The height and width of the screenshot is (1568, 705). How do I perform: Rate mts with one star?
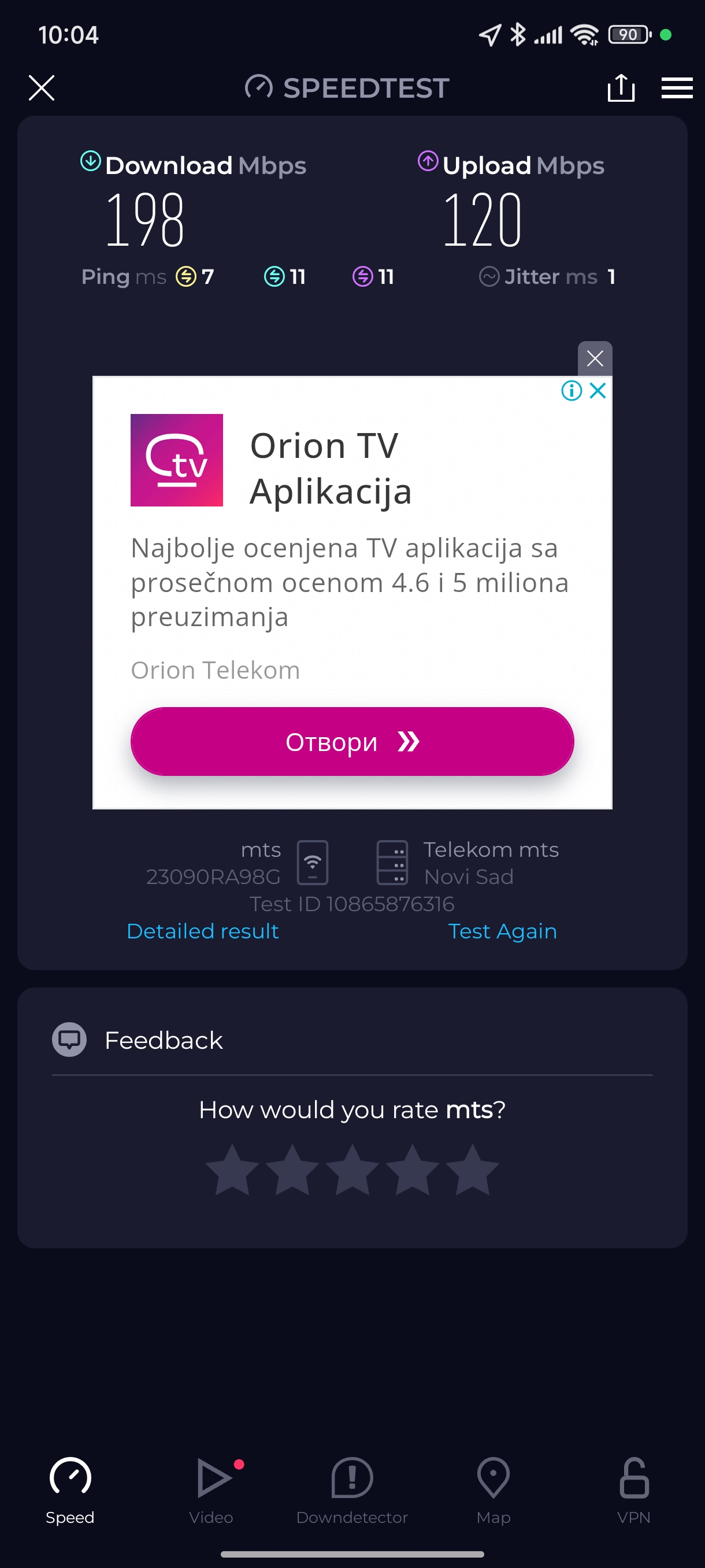tap(232, 1169)
